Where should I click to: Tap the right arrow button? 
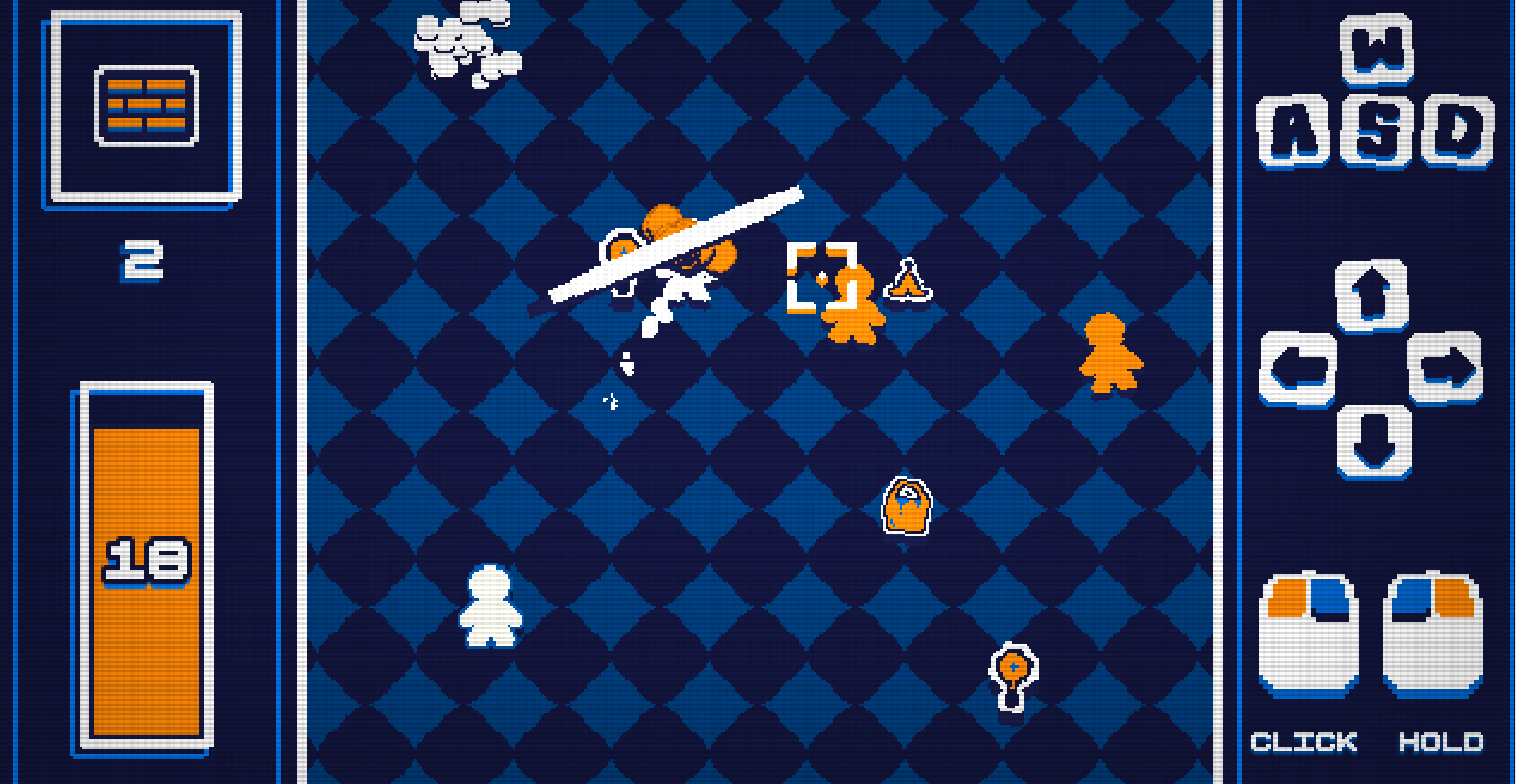[1445, 368]
